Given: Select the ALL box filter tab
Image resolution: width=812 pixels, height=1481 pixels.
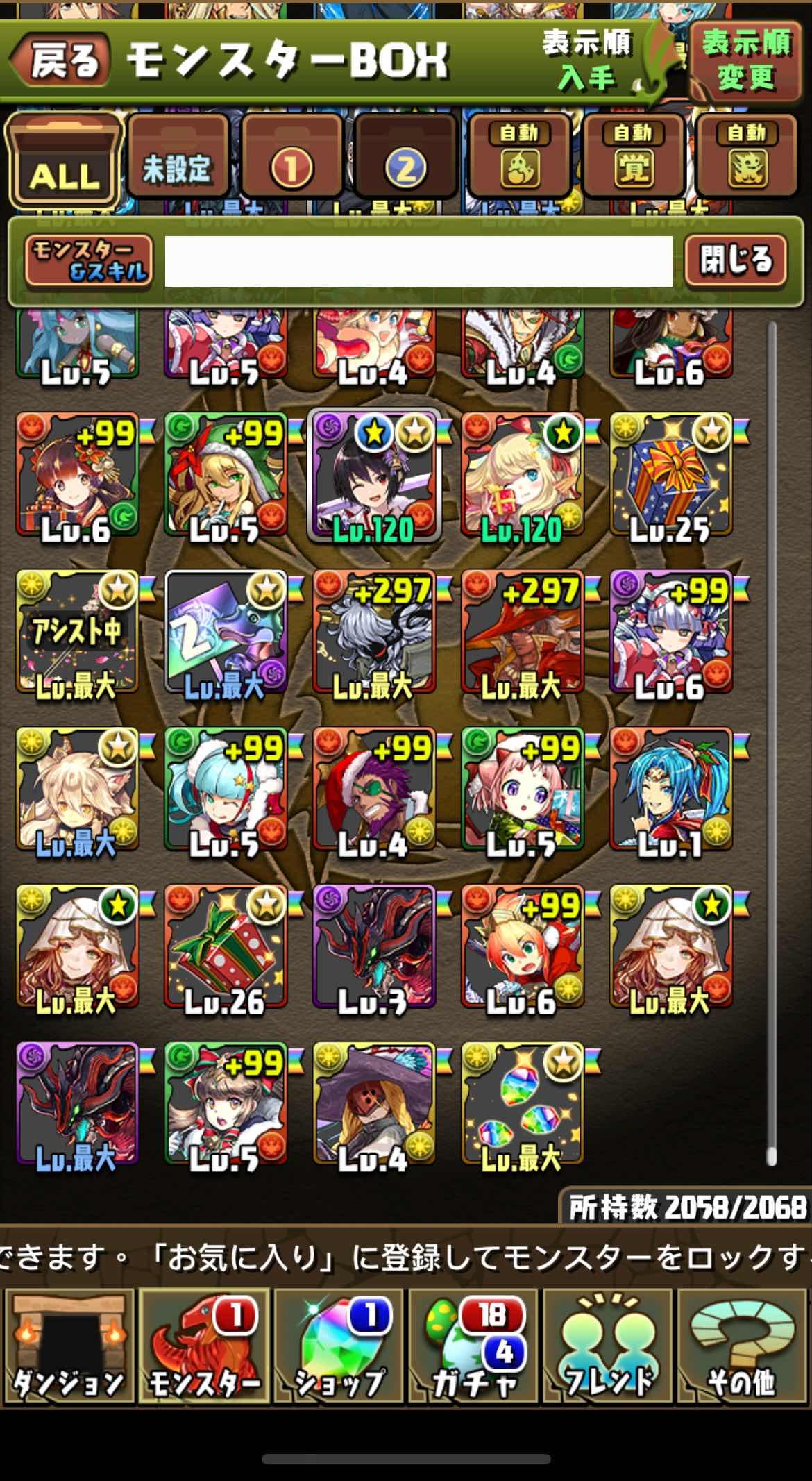Looking at the screenshot, I should point(64,161).
